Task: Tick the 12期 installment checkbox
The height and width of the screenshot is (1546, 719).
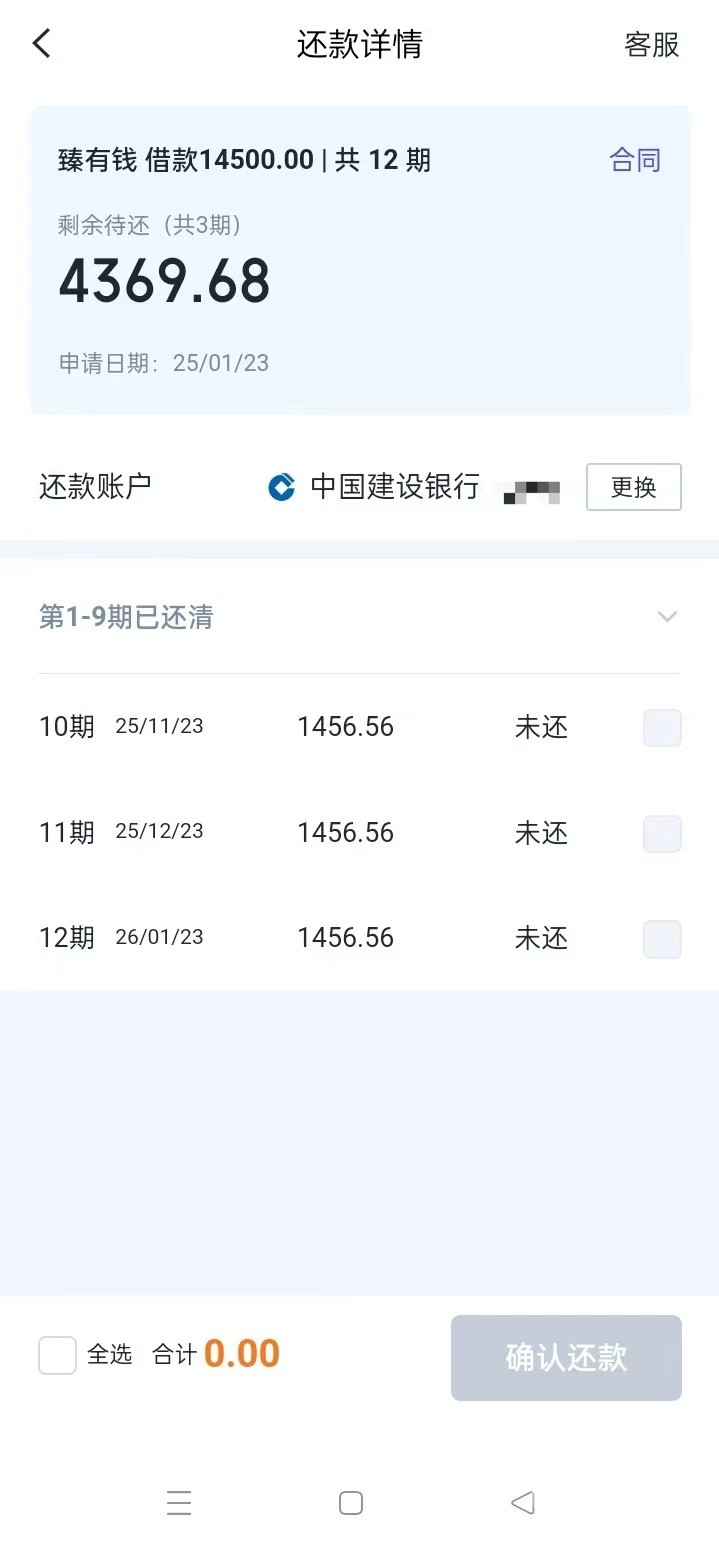Action: 662,939
